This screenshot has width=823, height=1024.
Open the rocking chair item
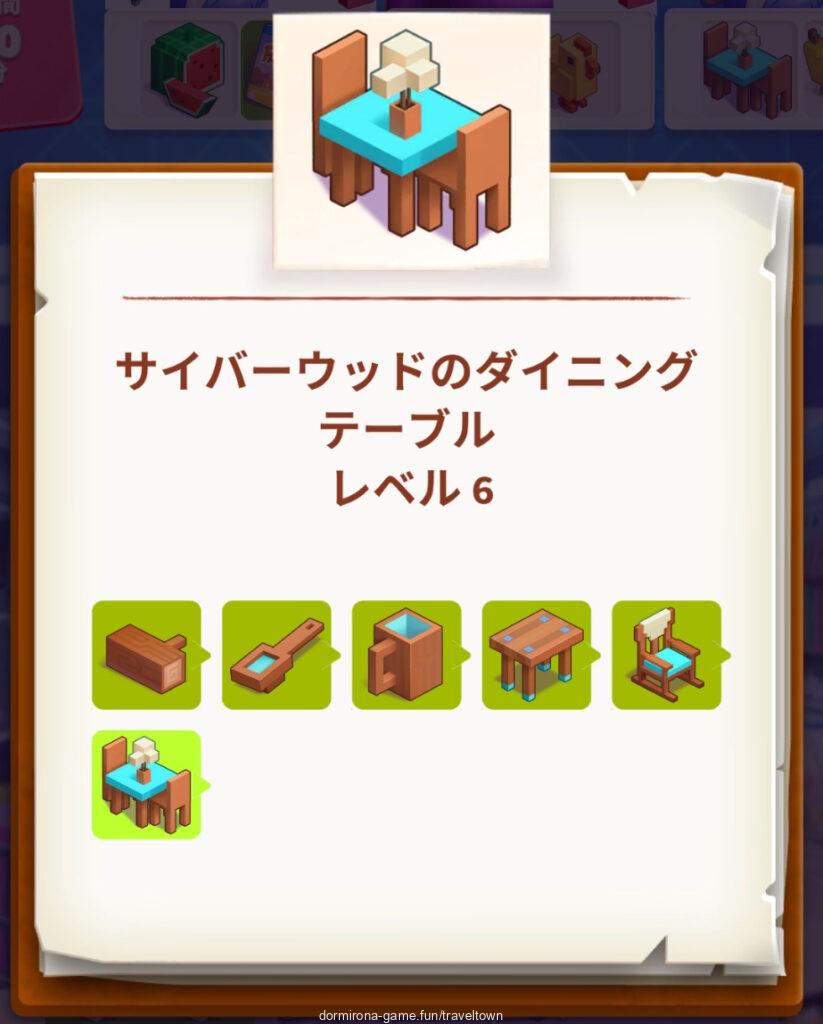(666, 655)
